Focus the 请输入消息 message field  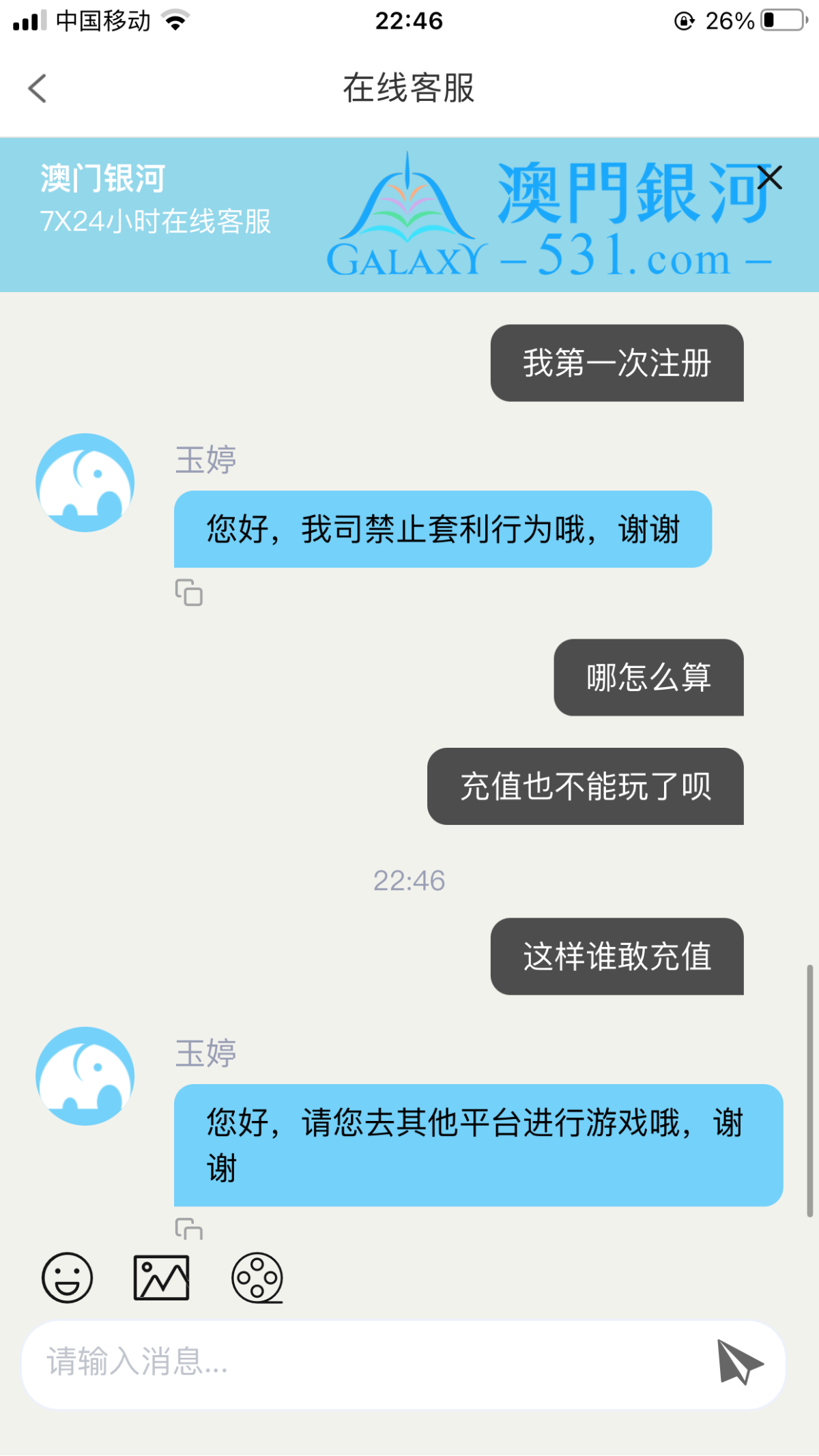369,1362
